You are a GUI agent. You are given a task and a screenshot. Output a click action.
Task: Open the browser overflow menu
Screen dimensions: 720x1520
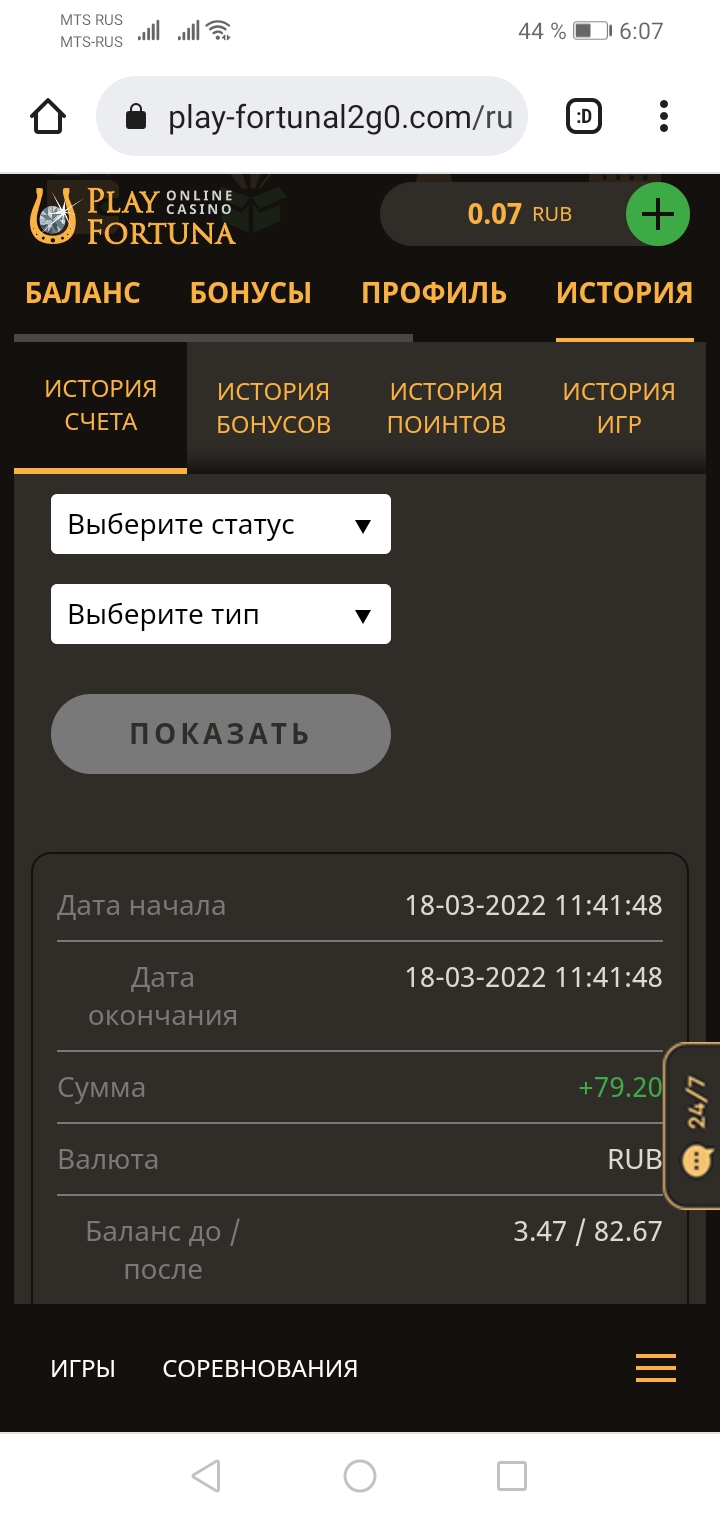[664, 117]
